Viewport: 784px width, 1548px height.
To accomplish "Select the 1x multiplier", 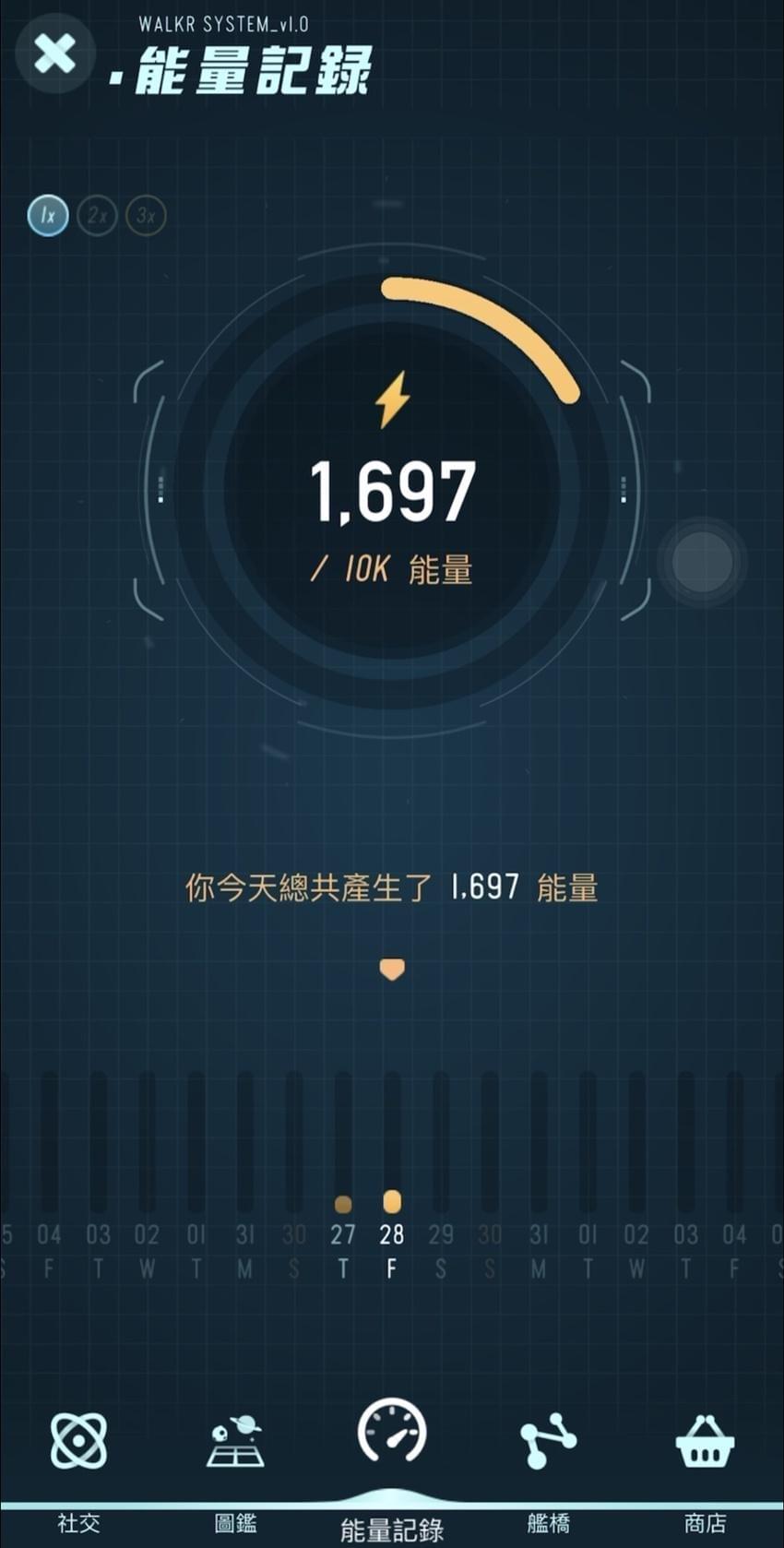I will pyautogui.click(x=48, y=216).
